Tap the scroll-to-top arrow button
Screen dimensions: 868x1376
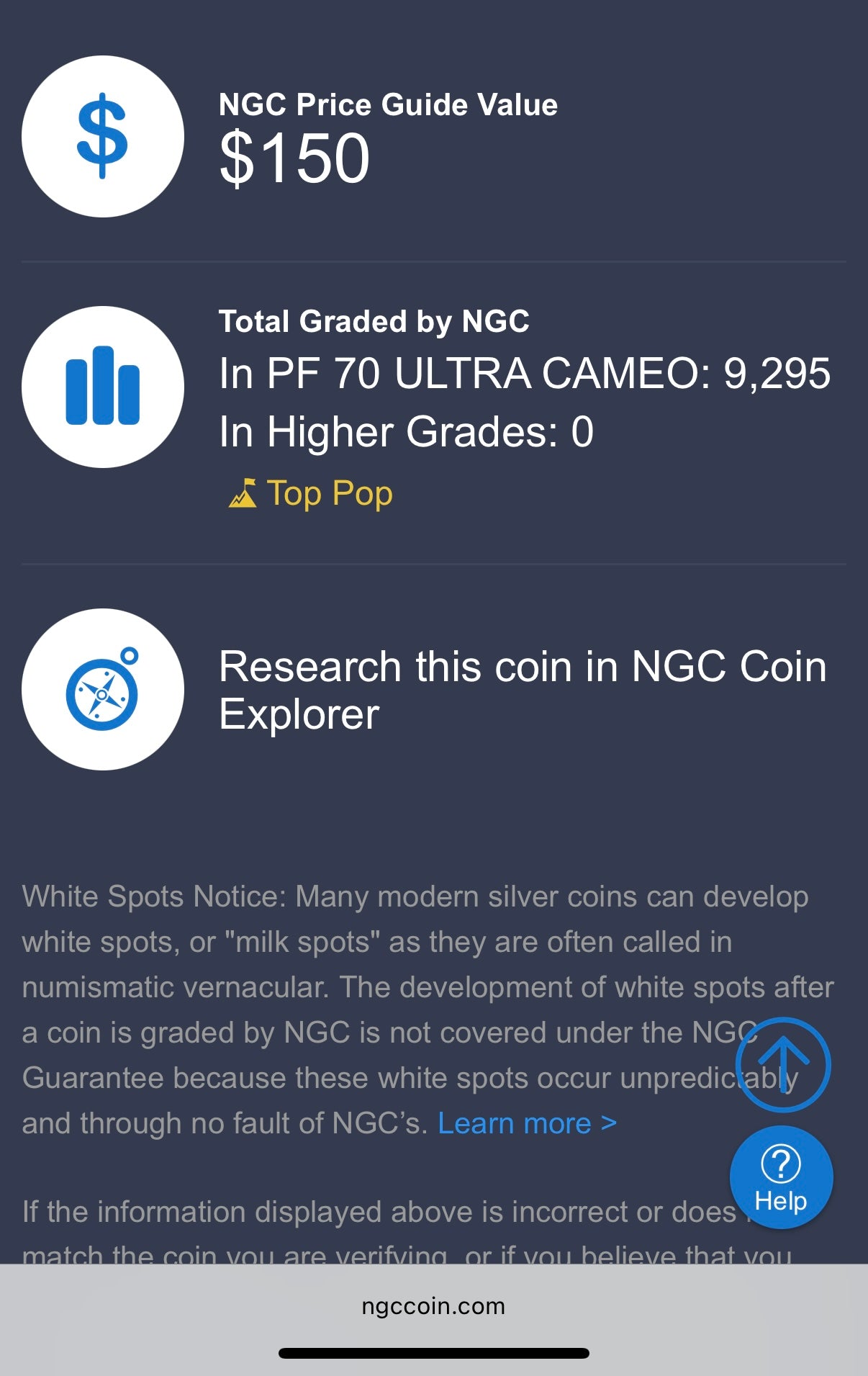(x=783, y=1064)
